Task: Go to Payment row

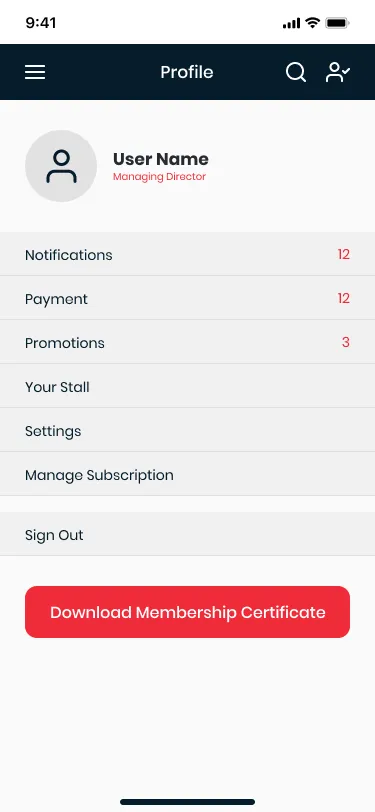Action: point(188,298)
